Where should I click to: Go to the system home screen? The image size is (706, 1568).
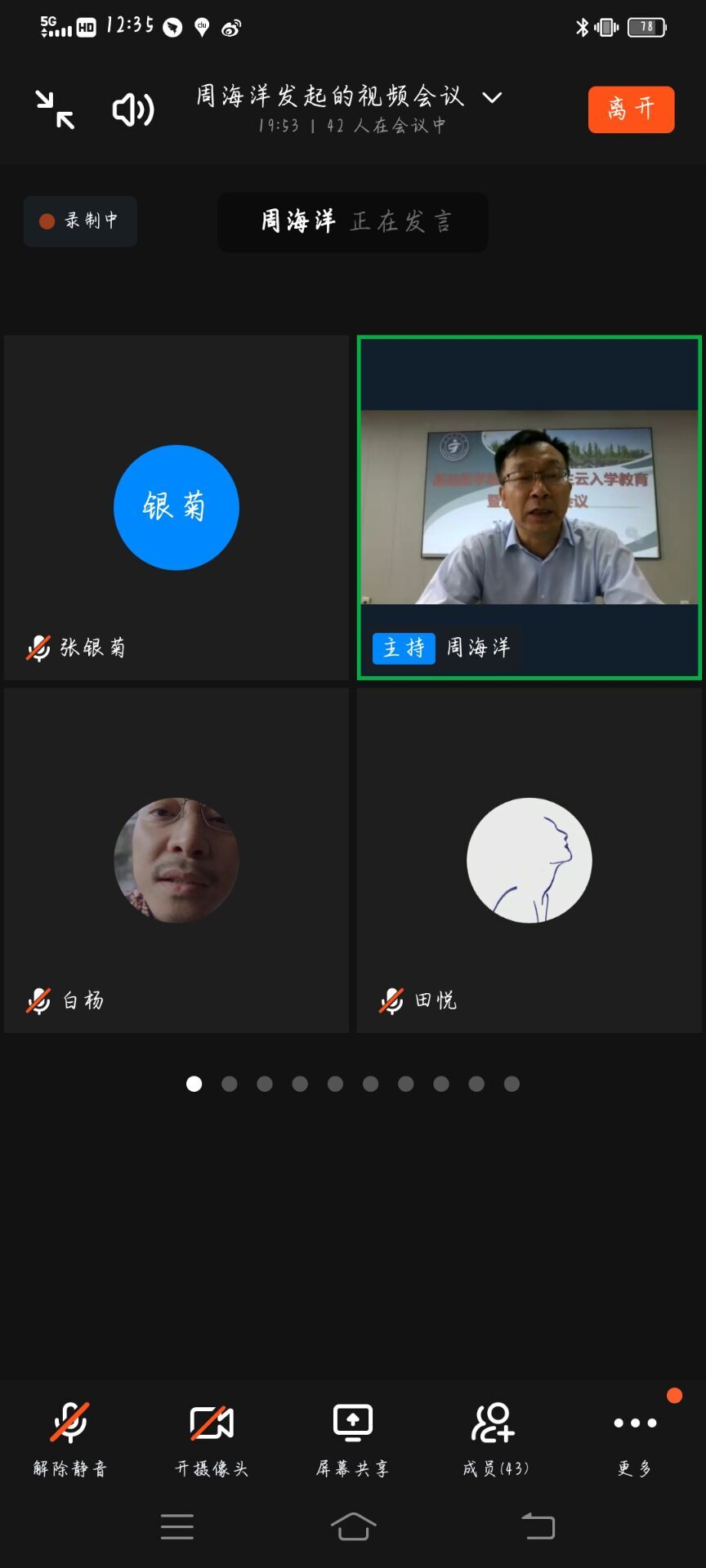[353, 1526]
